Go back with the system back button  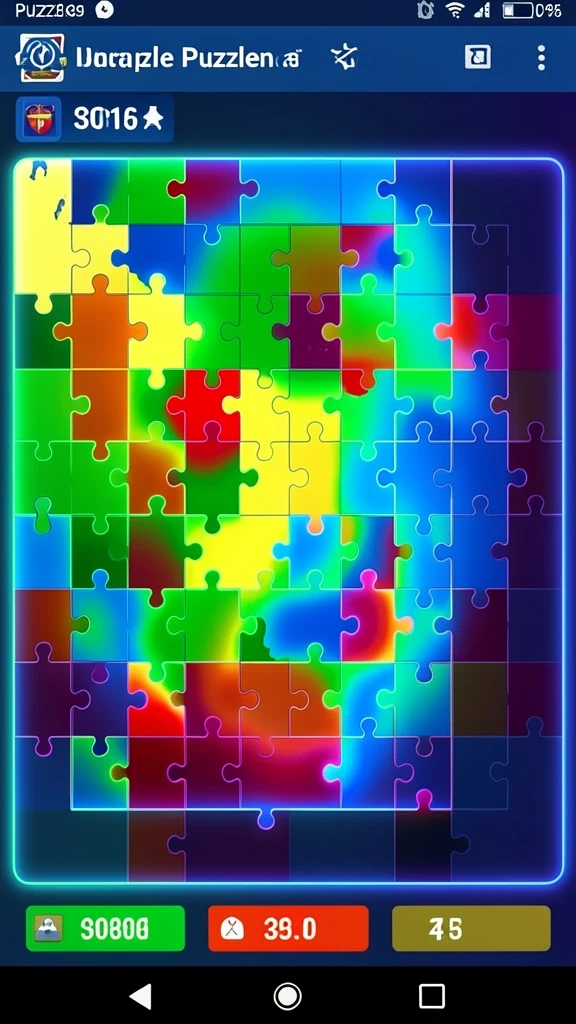point(140,996)
